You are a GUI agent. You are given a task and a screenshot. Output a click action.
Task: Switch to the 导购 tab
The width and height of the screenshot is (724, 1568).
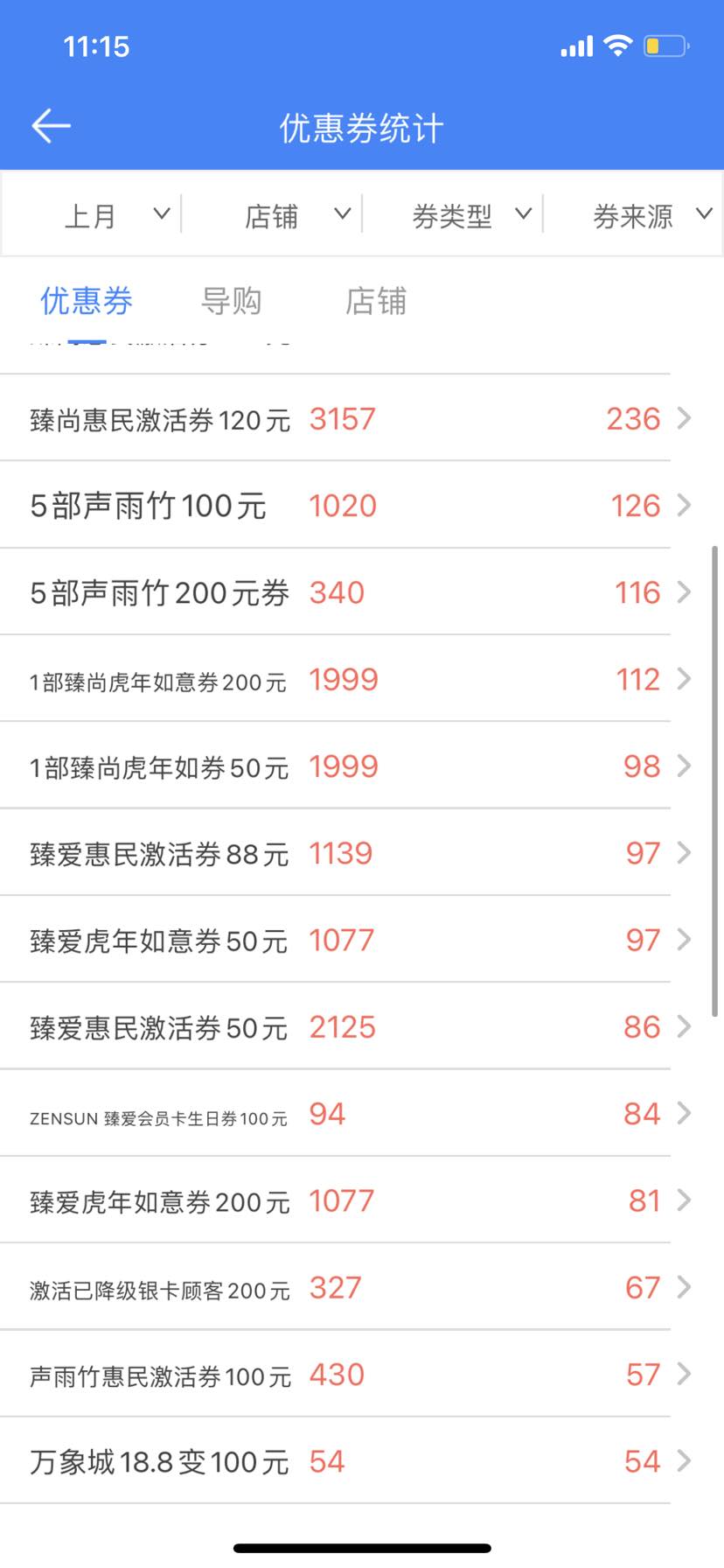coord(231,301)
